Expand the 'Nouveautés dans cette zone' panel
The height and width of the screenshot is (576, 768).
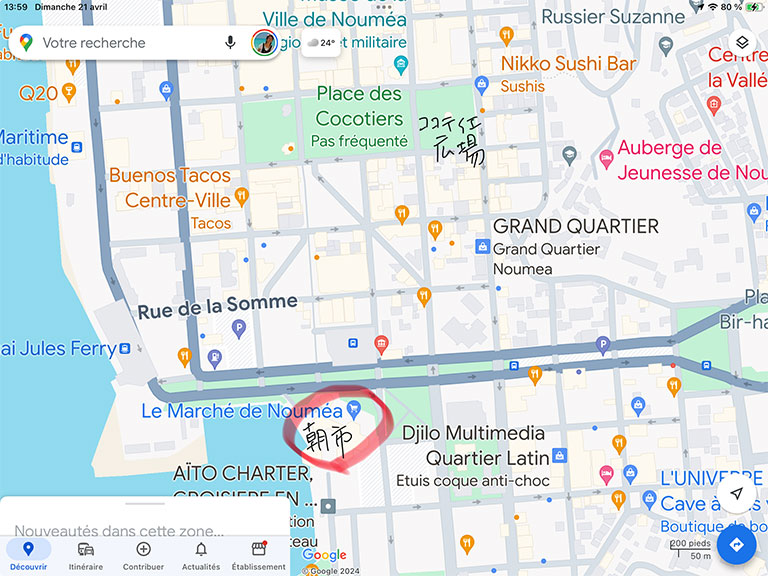click(145, 529)
